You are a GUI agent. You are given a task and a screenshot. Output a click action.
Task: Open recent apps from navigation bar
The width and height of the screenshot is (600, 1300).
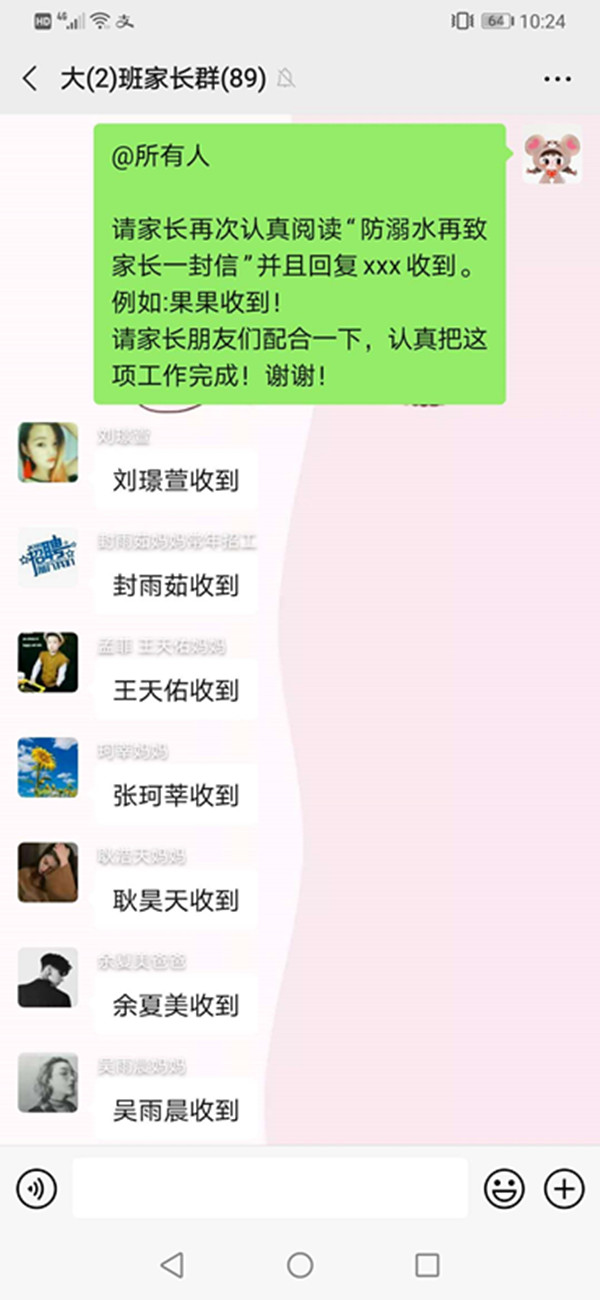pyautogui.click(x=427, y=1265)
